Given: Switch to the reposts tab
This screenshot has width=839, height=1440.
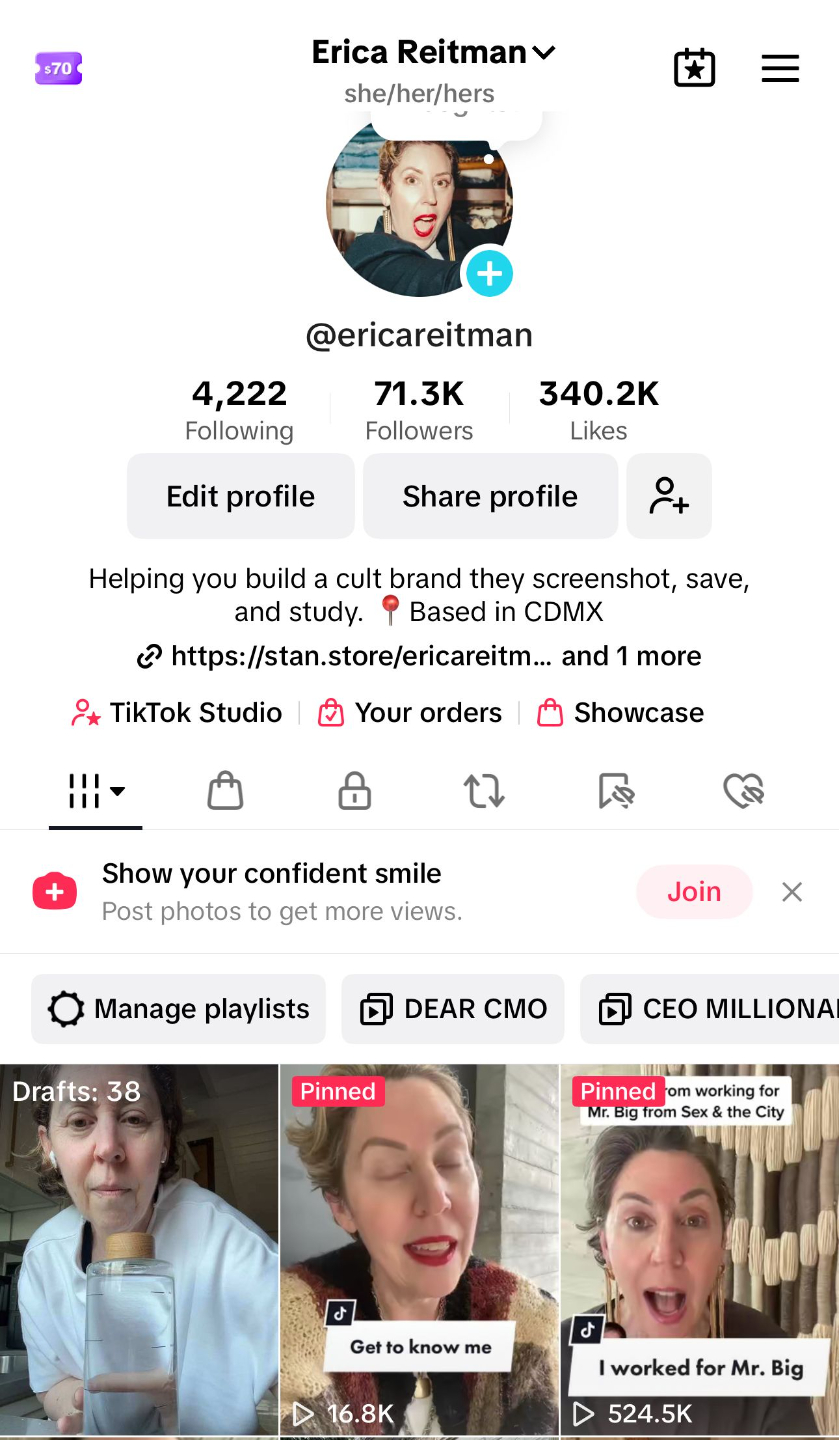Looking at the screenshot, I should pos(484,792).
